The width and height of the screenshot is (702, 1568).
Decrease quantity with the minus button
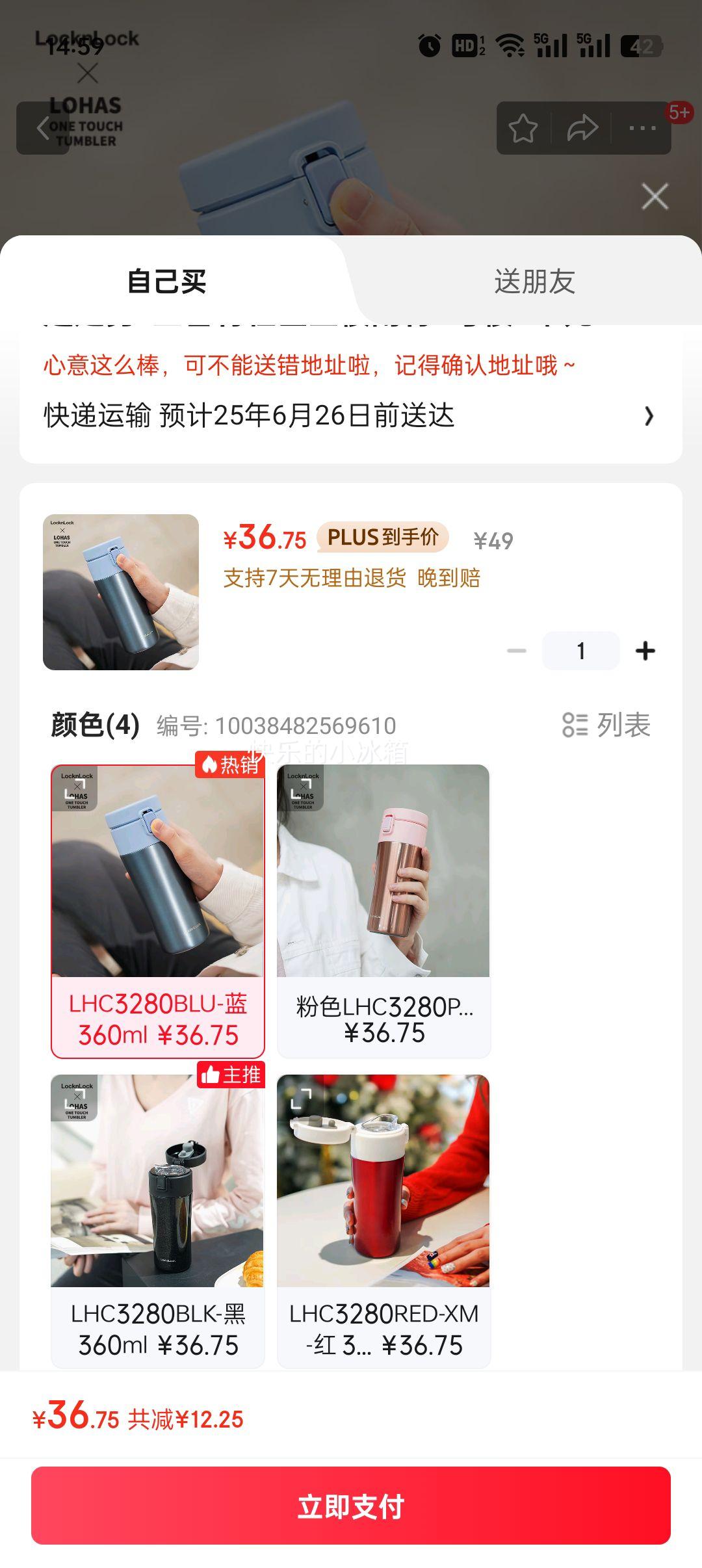pyautogui.click(x=517, y=651)
